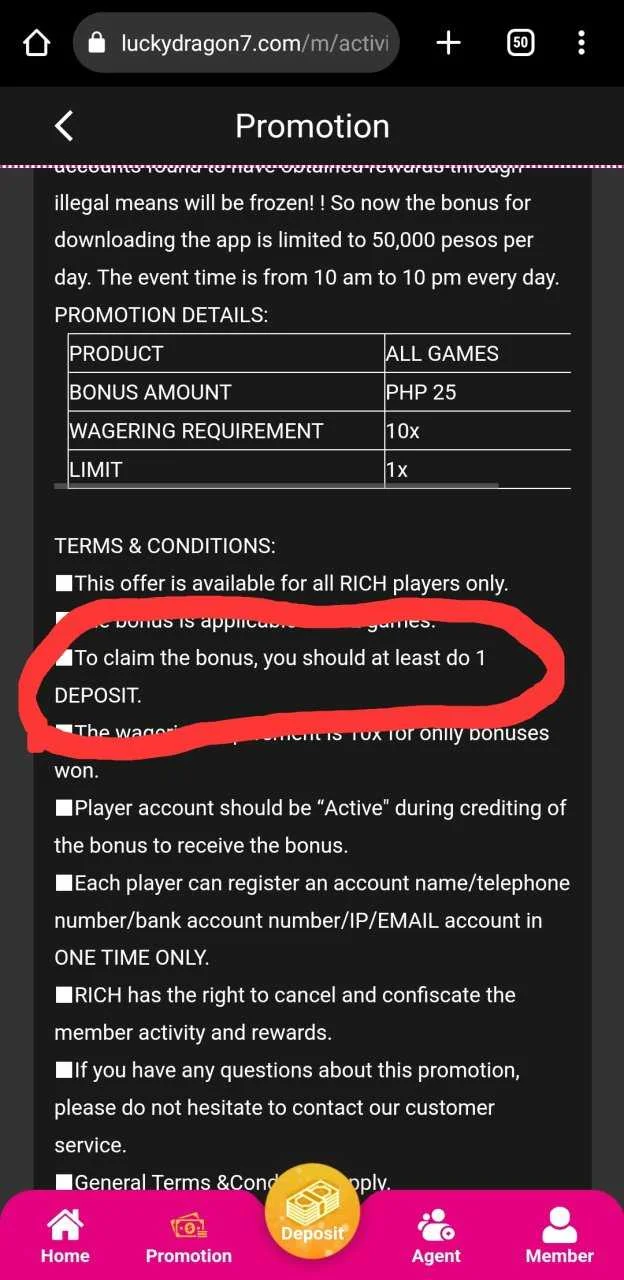Go to the Agent tab
Image resolution: width=624 pixels, height=1280 pixels.
437,1237
